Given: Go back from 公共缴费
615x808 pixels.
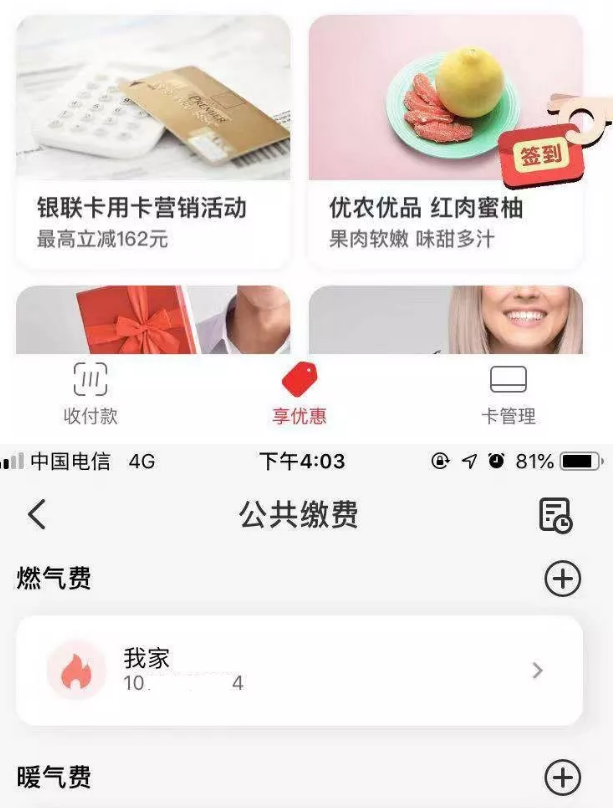Looking at the screenshot, I should coord(37,515).
